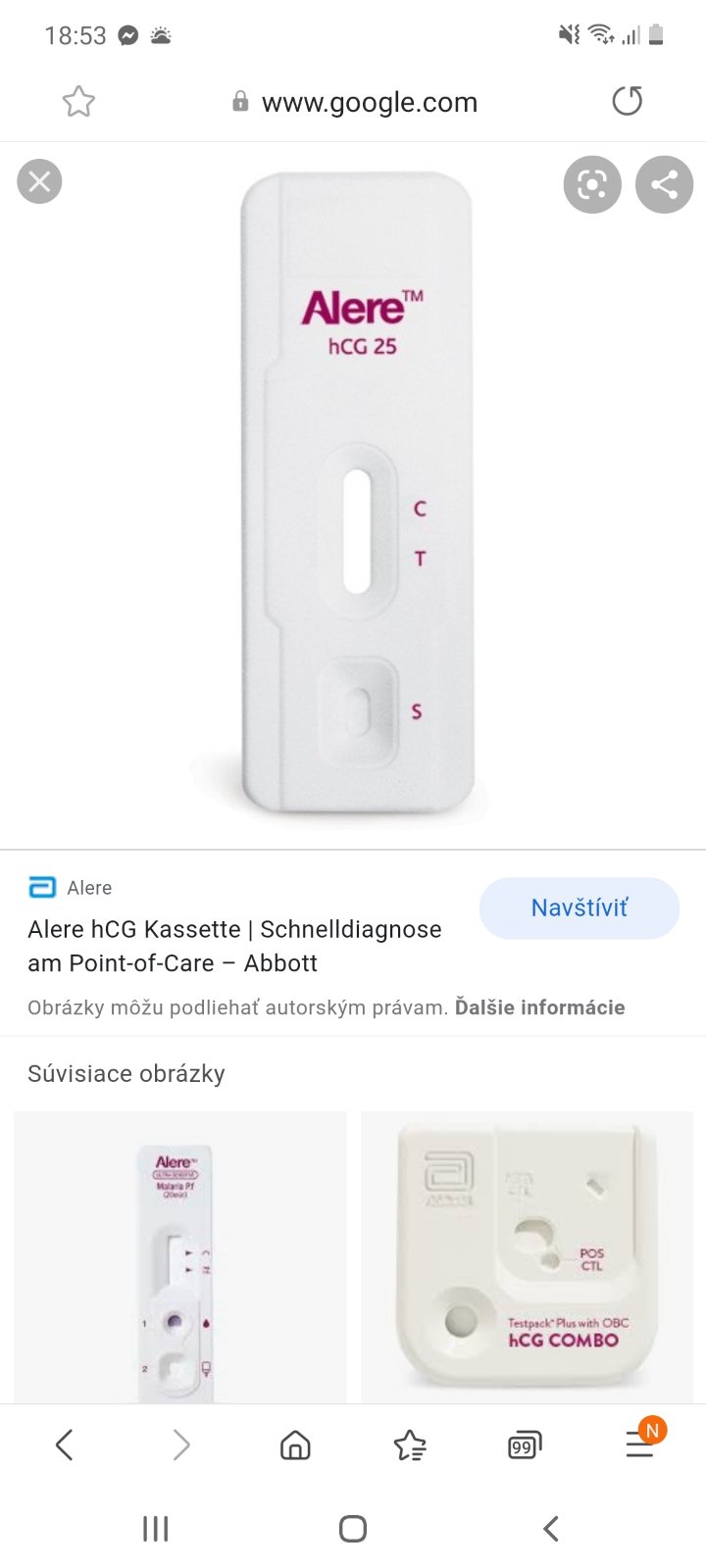This screenshot has height=1568, width=706.
Task: Open the tab switcher showing 99 tabs
Action: (x=525, y=1445)
